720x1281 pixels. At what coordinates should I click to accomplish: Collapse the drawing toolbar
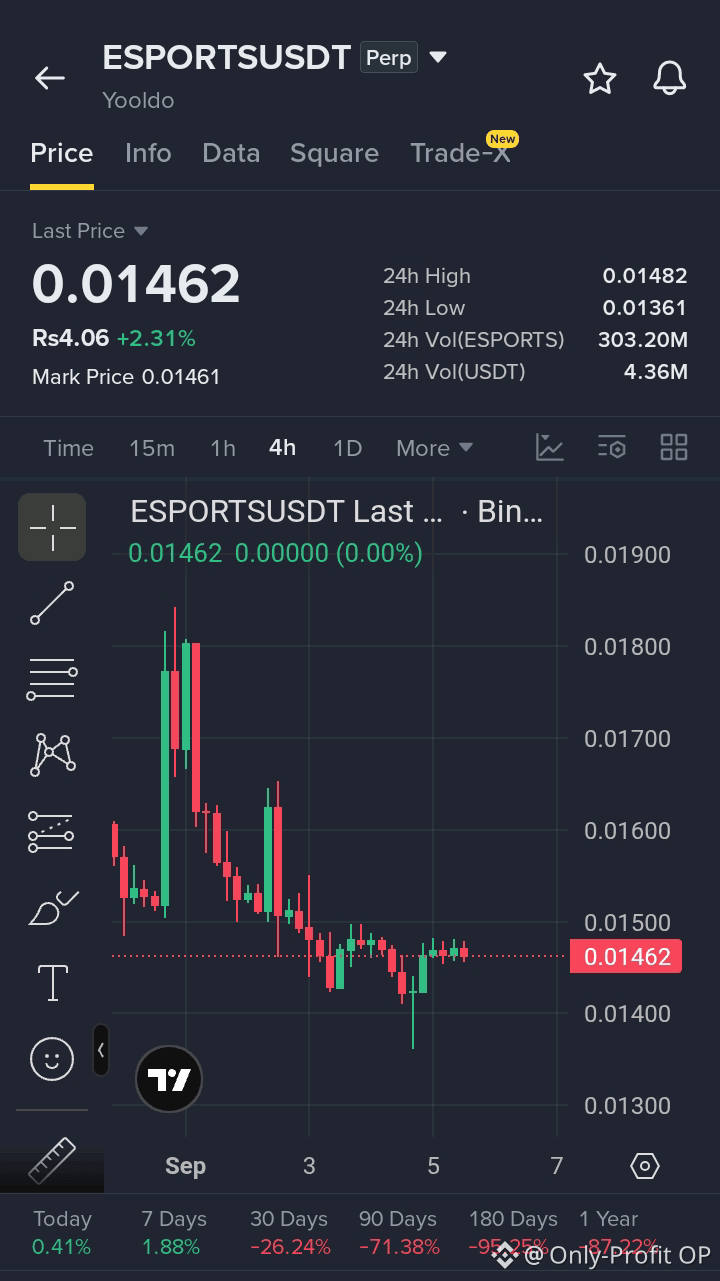(x=101, y=1050)
